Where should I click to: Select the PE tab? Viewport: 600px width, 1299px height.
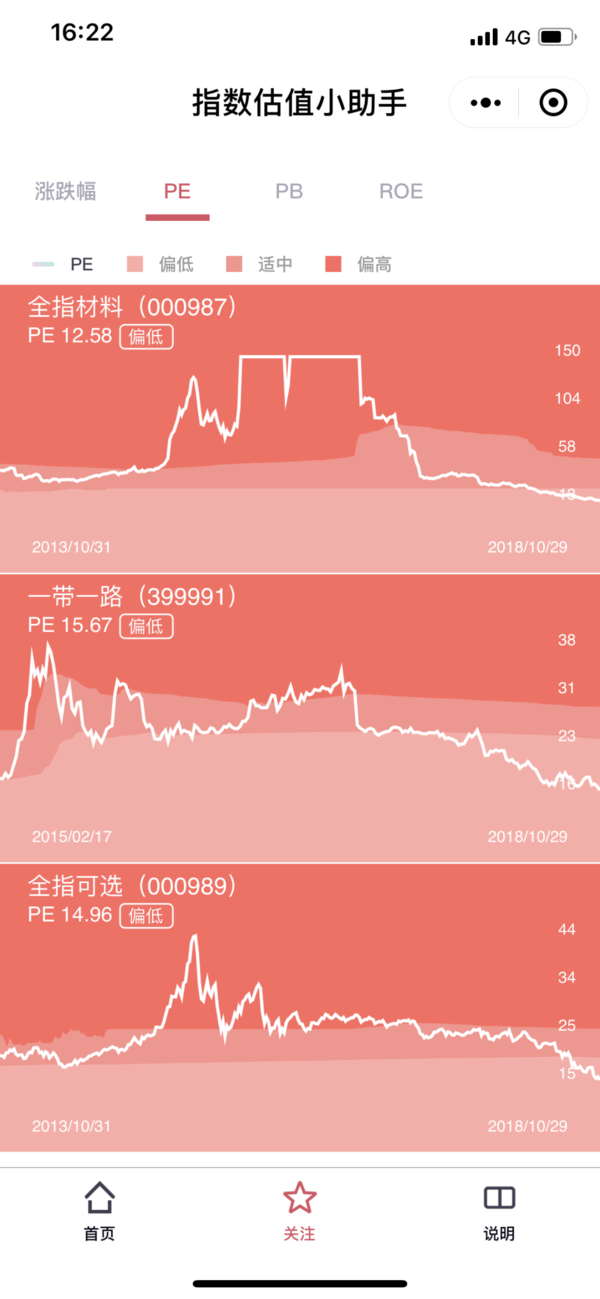point(177,191)
